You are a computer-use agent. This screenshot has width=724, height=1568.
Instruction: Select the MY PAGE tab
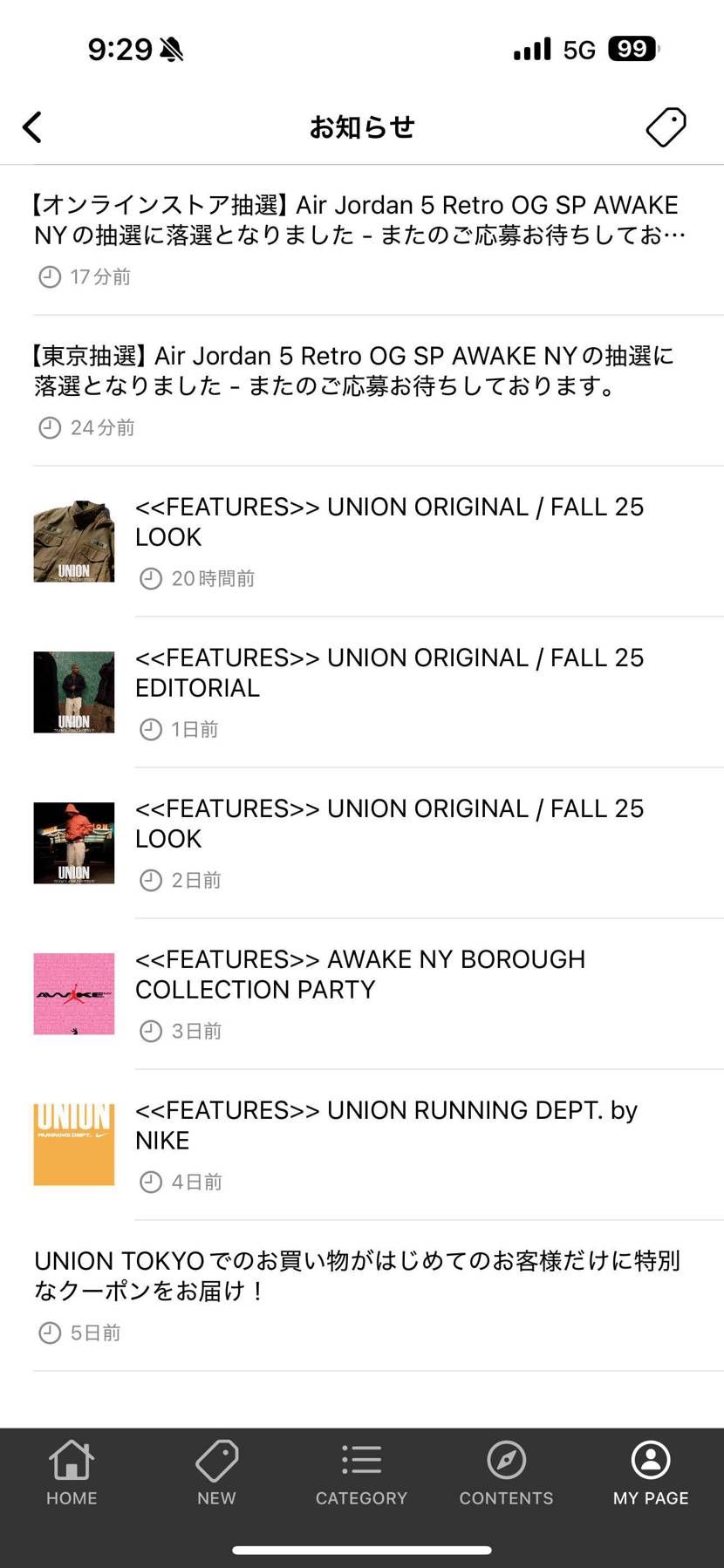(x=651, y=1474)
